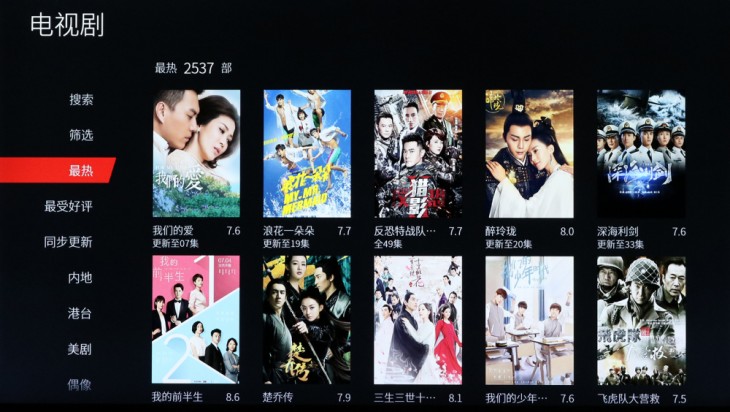Screen dimensions: 730x412
Task: Select the 港台 category
Action: tap(80, 313)
